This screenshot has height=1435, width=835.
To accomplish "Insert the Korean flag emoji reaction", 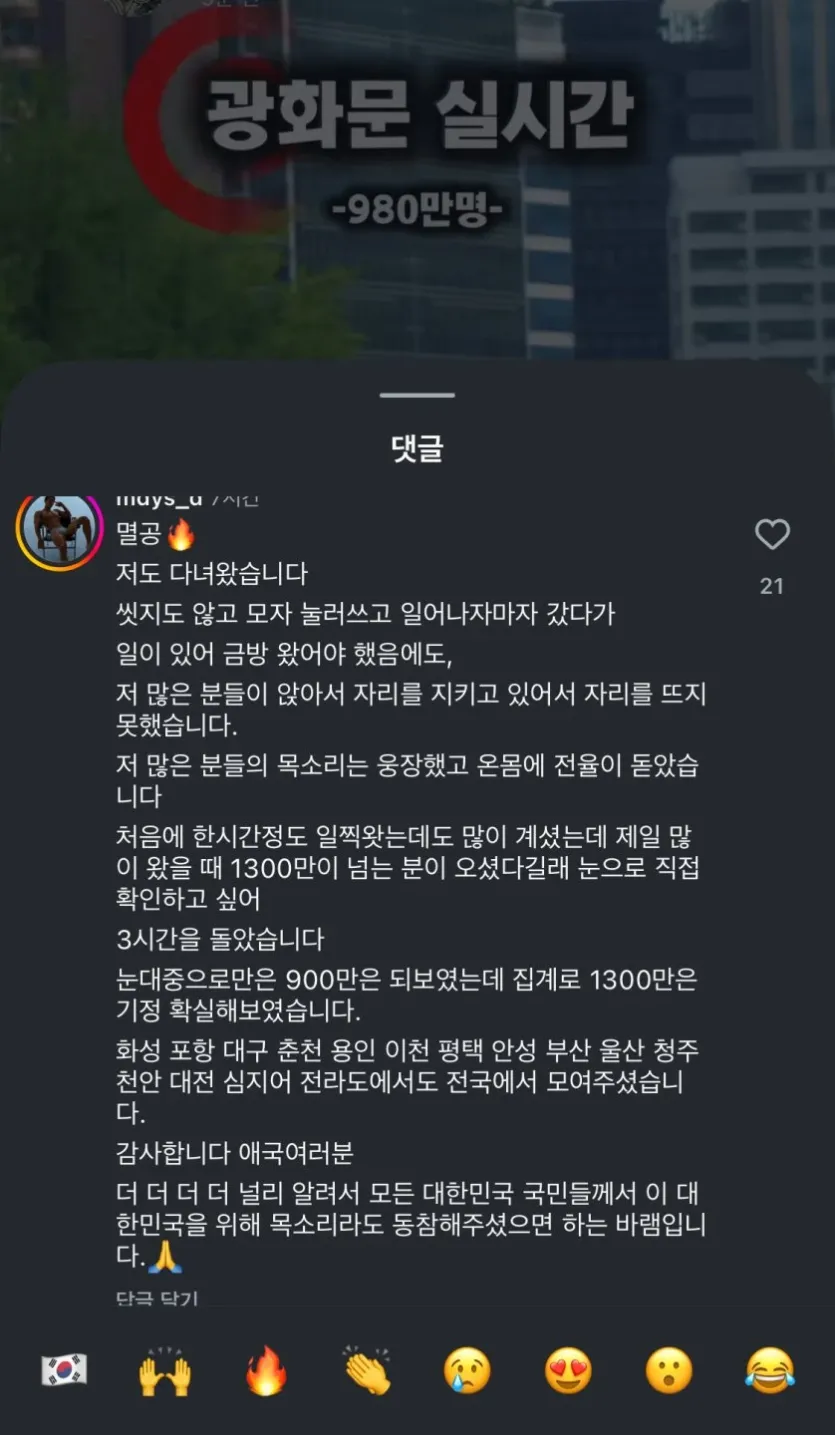I will pyautogui.click(x=64, y=1370).
